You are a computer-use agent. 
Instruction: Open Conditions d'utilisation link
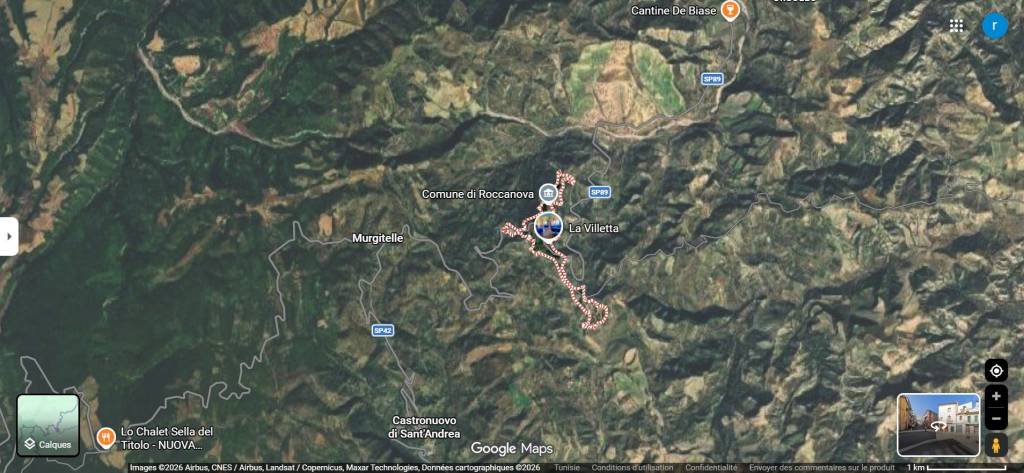pos(632,467)
